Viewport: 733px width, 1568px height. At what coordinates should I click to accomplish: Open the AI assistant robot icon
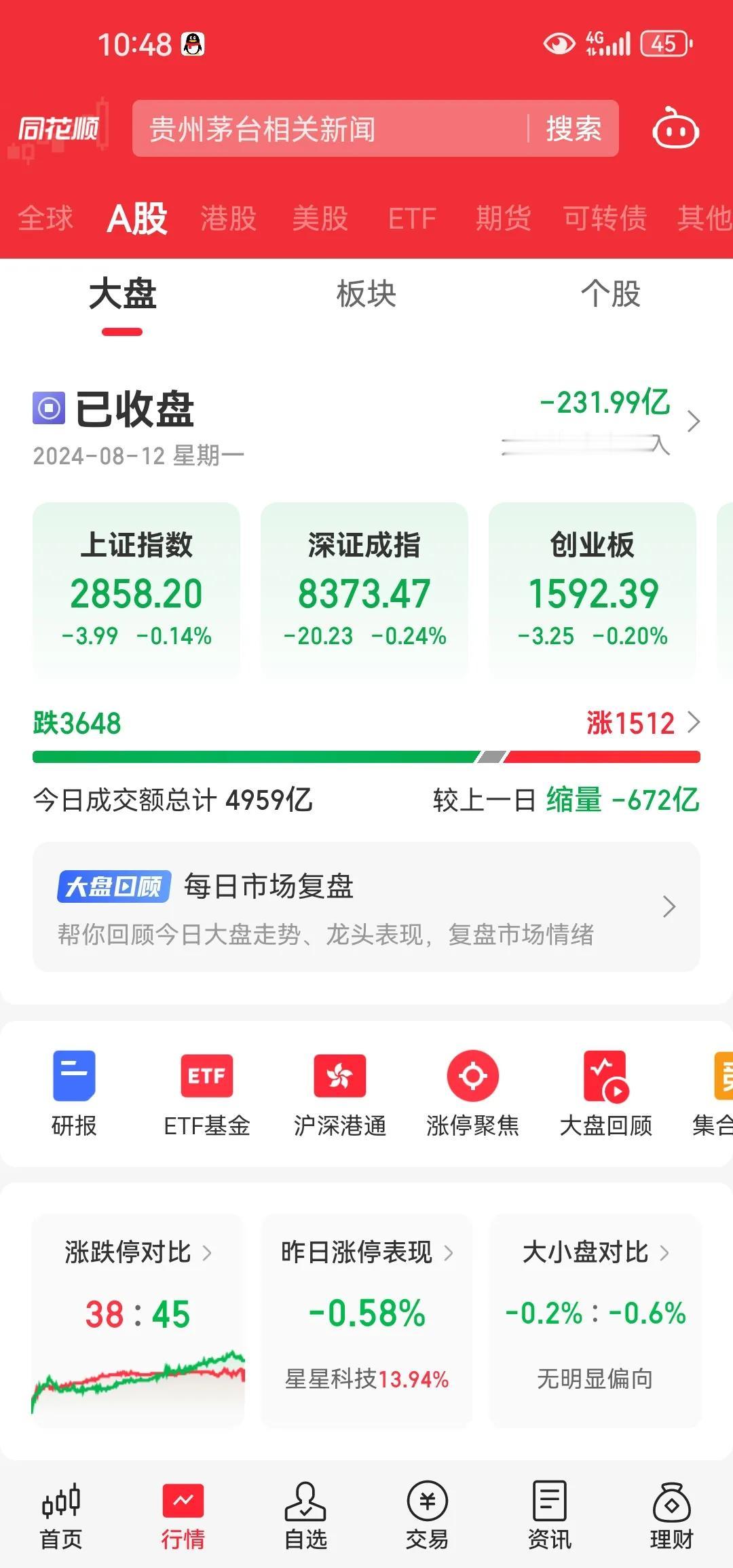coord(675,129)
